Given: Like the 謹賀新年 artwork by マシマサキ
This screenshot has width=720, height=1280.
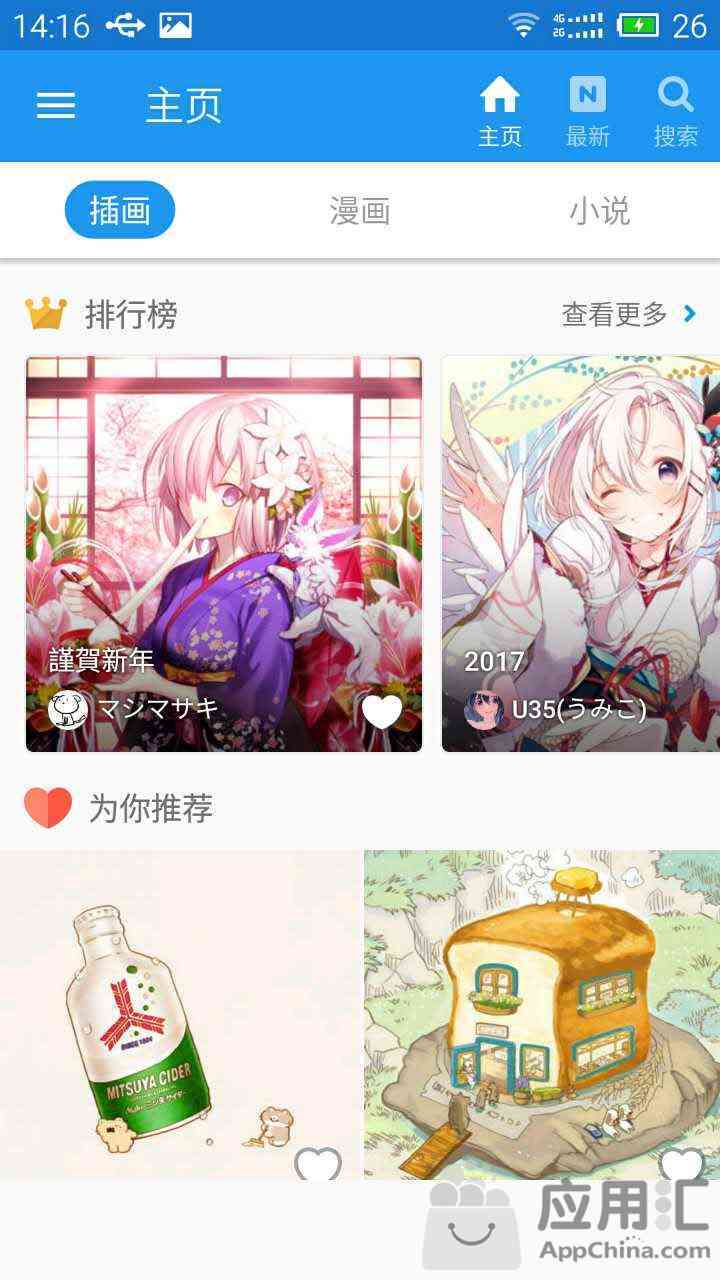Looking at the screenshot, I should 381,711.
